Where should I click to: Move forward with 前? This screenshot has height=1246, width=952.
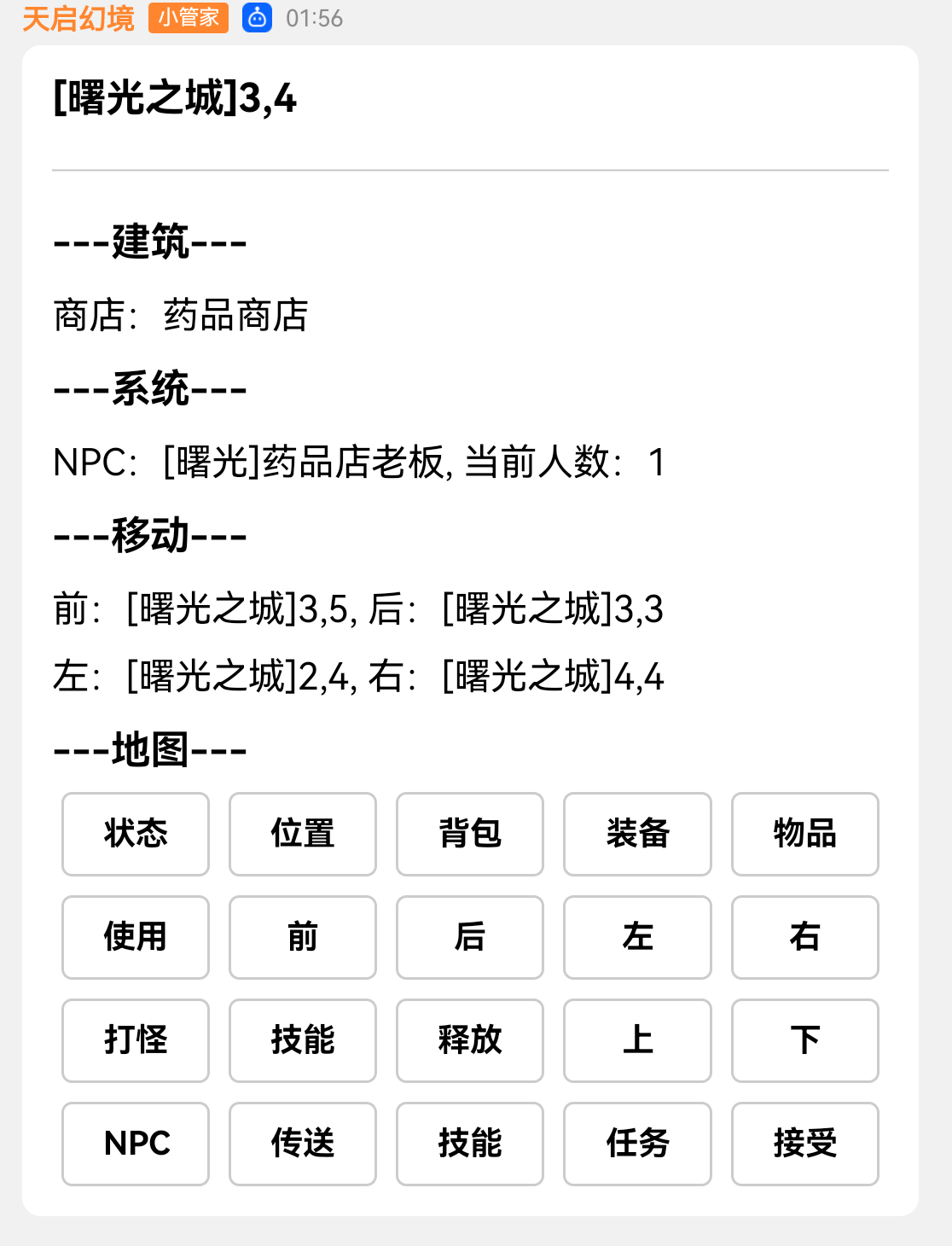(303, 937)
